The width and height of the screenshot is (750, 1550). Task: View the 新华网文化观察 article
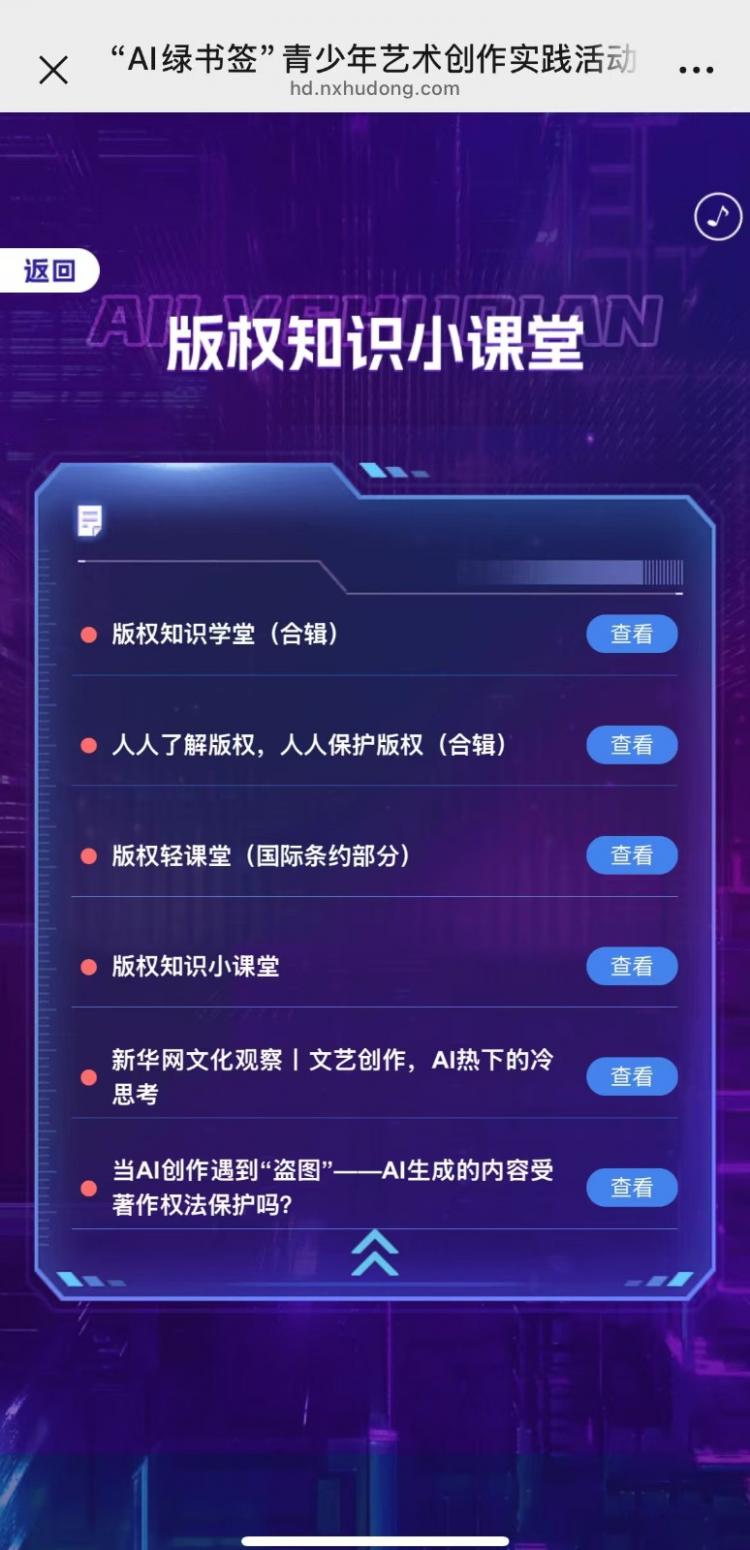click(631, 1077)
